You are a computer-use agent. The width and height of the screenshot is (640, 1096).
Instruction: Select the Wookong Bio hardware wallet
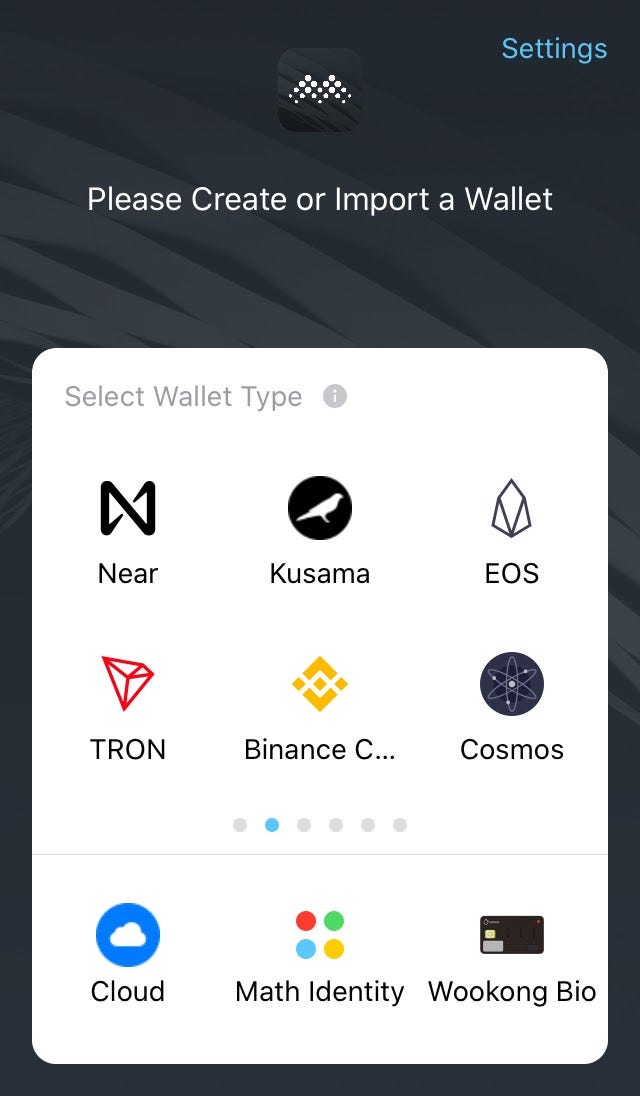click(x=512, y=952)
